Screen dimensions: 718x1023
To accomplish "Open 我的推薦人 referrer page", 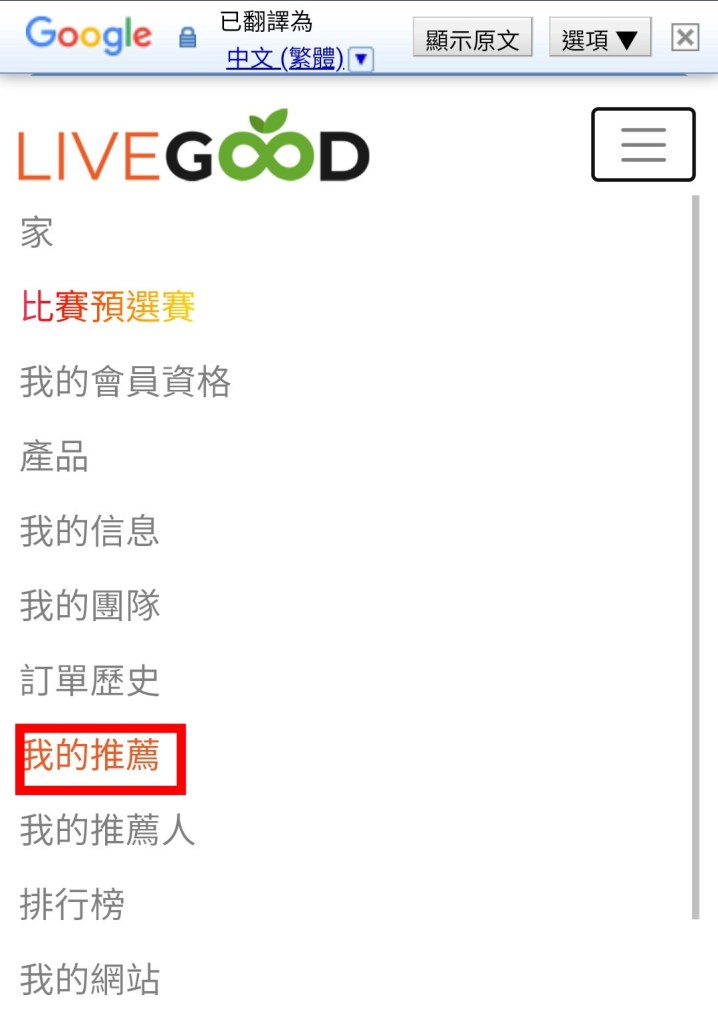I will [x=107, y=830].
